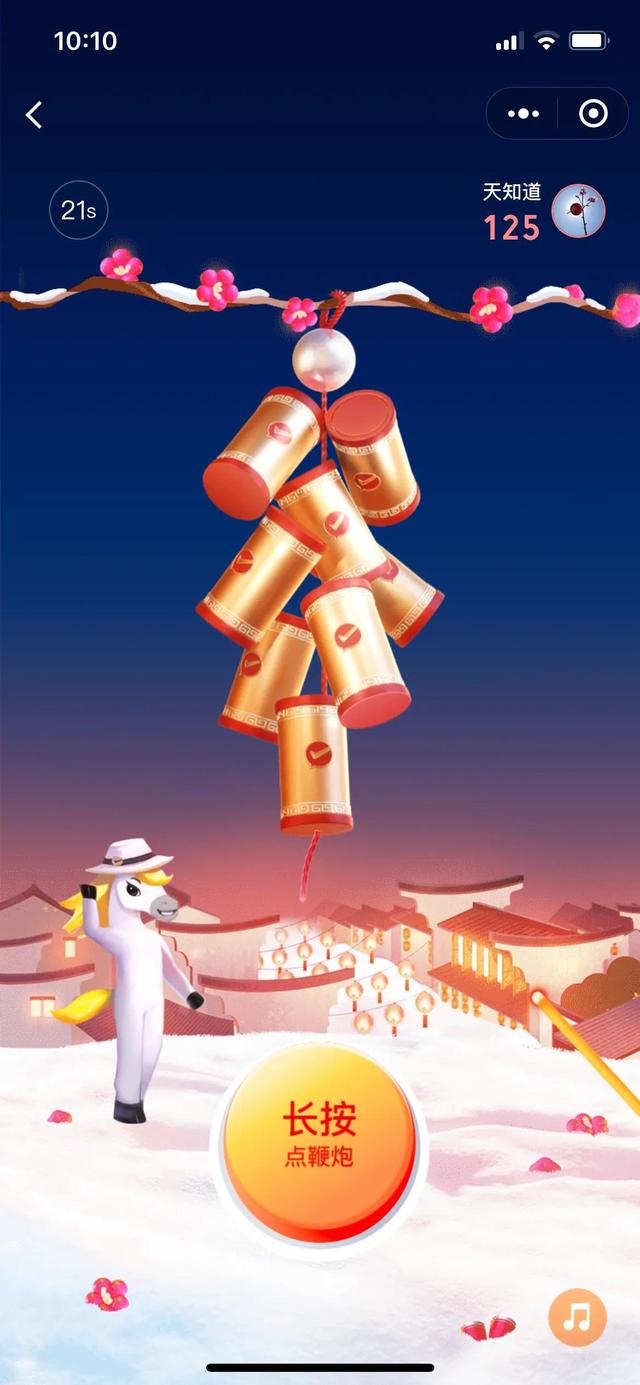The image size is (640, 1385).
Task: Close the mini program with the circle button
Action: point(593,114)
